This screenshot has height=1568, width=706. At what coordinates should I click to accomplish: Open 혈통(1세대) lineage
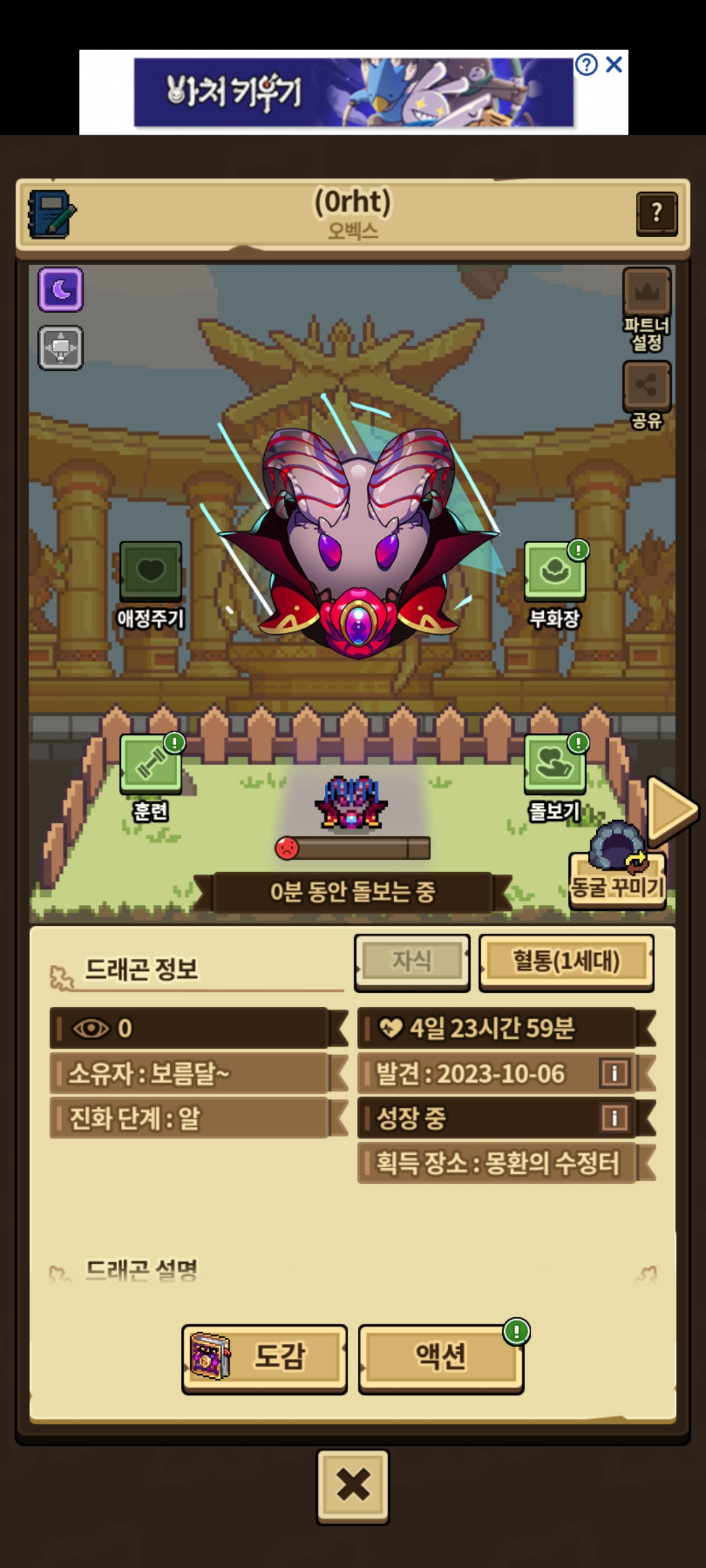[x=566, y=962]
